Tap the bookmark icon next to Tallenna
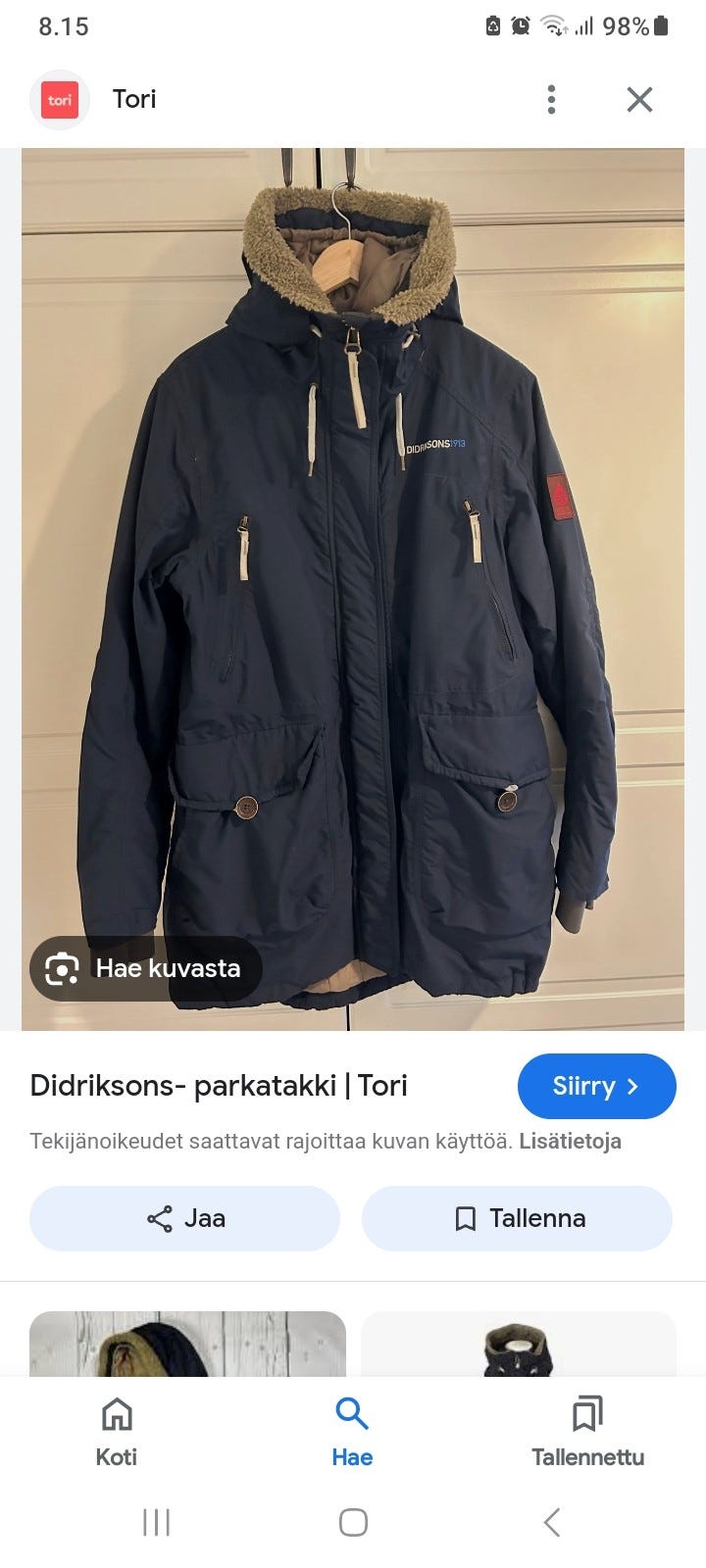The width and height of the screenshot is (706, 1568). pos(462,1218)
